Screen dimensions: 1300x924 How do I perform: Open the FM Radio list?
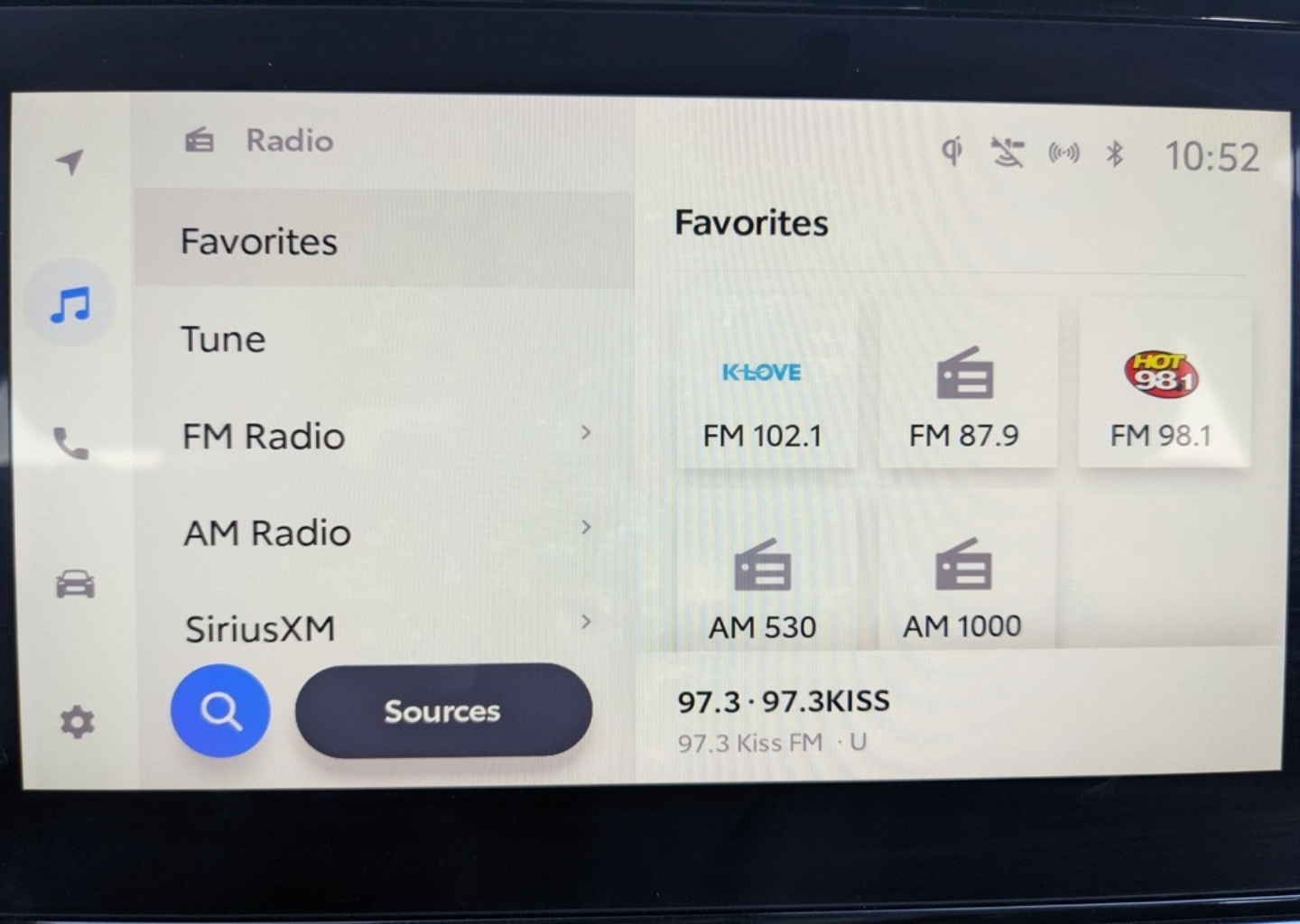coord(383,436)
